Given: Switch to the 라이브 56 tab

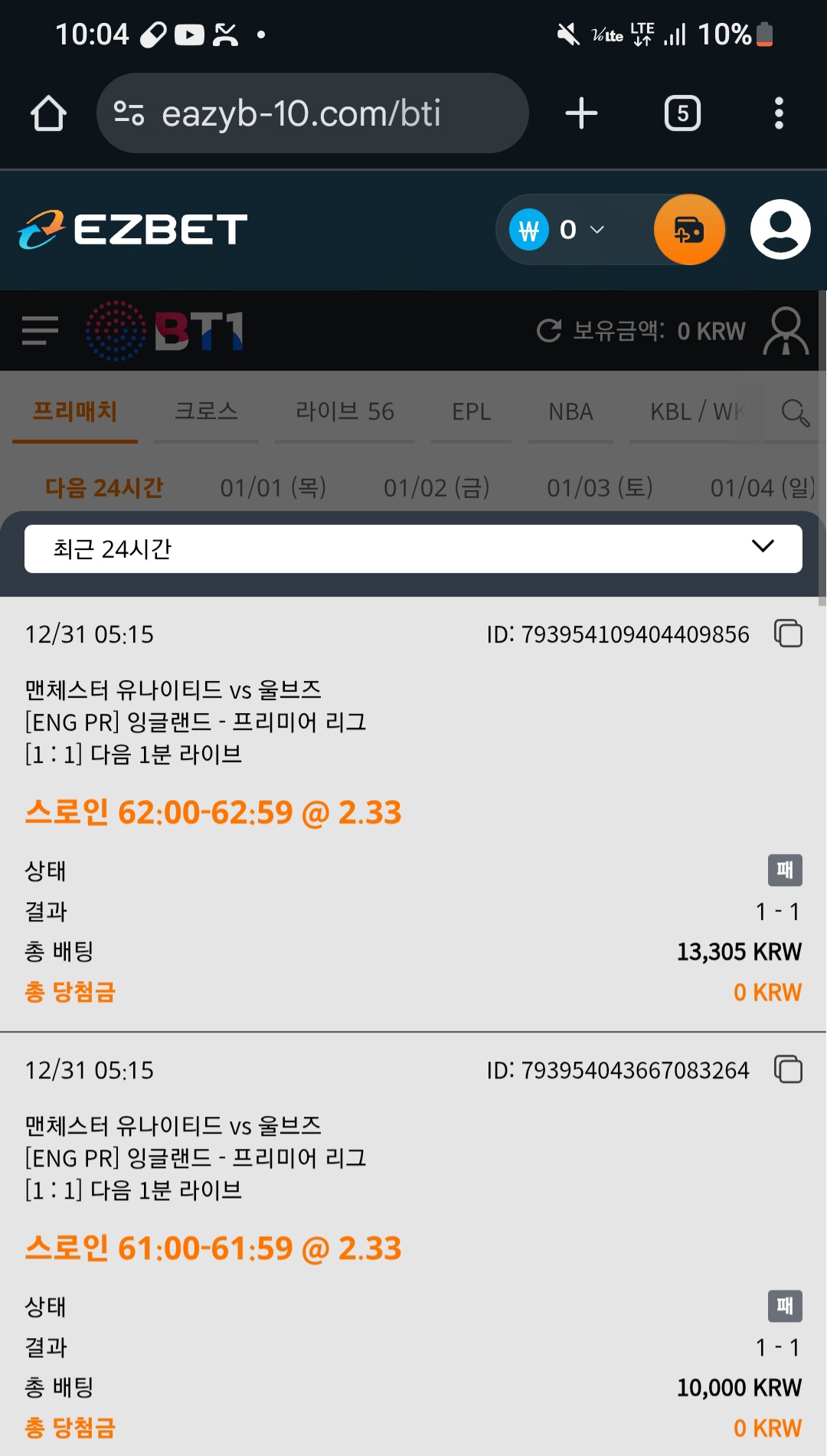Looking at the screenshot, I should point(345,412).
